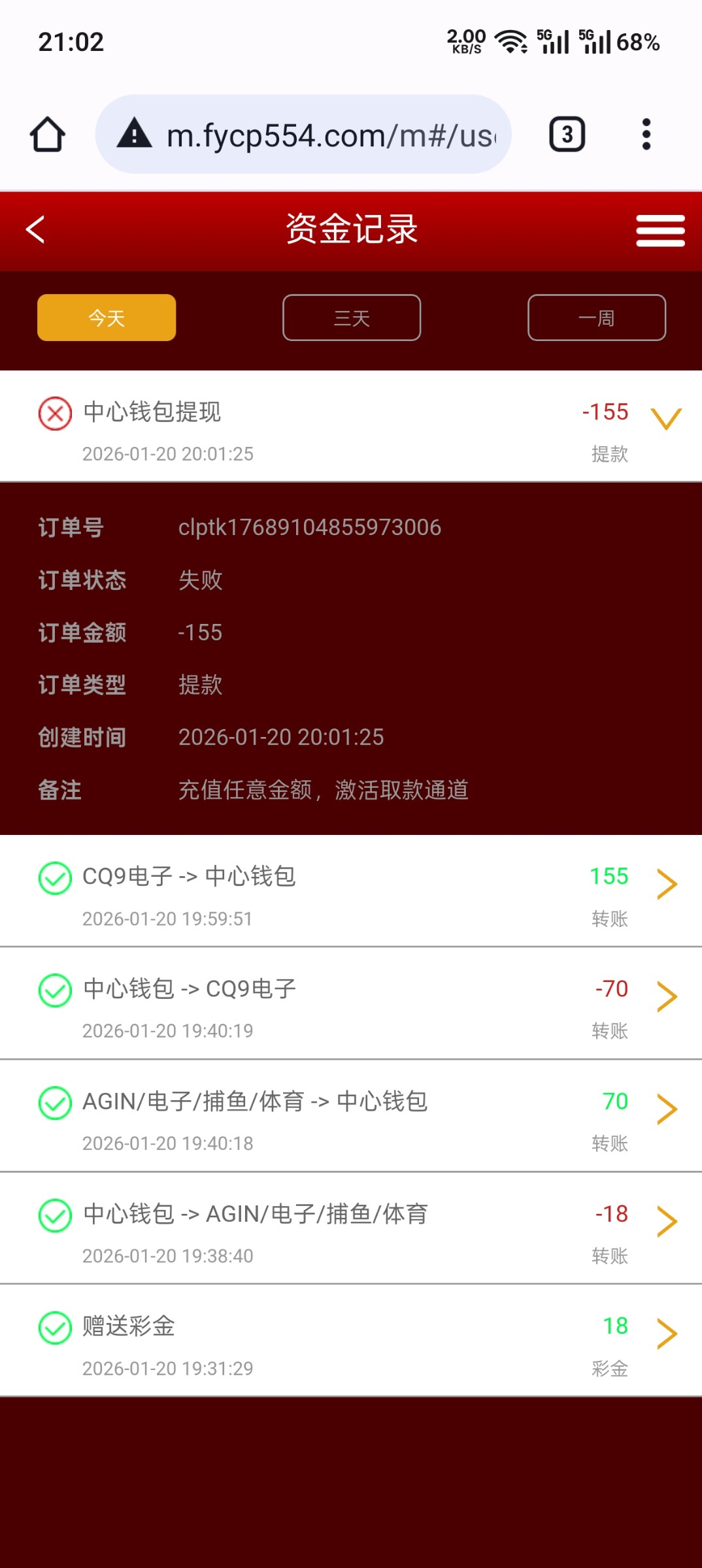This screenshot has height=1568, width=702.
Task: Open the browser three-dot menu
Action: click(646, 135)
